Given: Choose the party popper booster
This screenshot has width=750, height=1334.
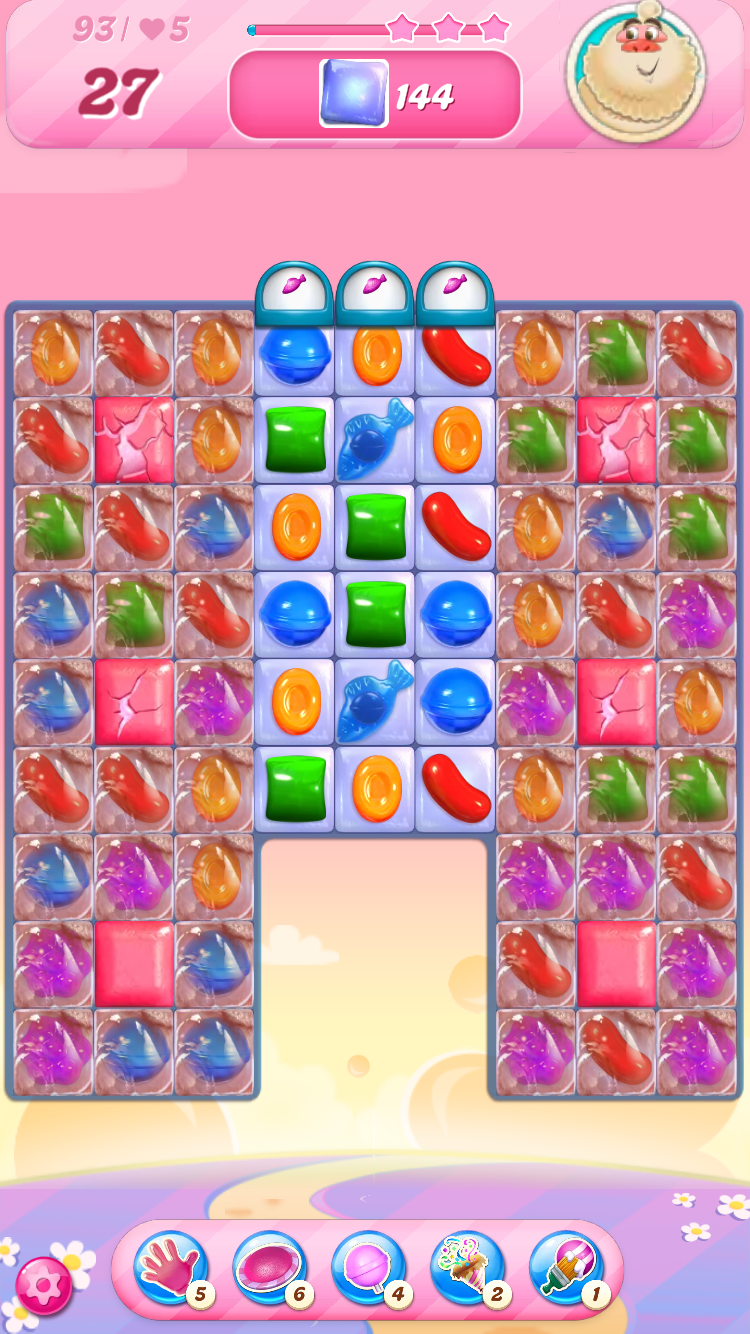Looking at the screenshot, I should coord(468,1268).
